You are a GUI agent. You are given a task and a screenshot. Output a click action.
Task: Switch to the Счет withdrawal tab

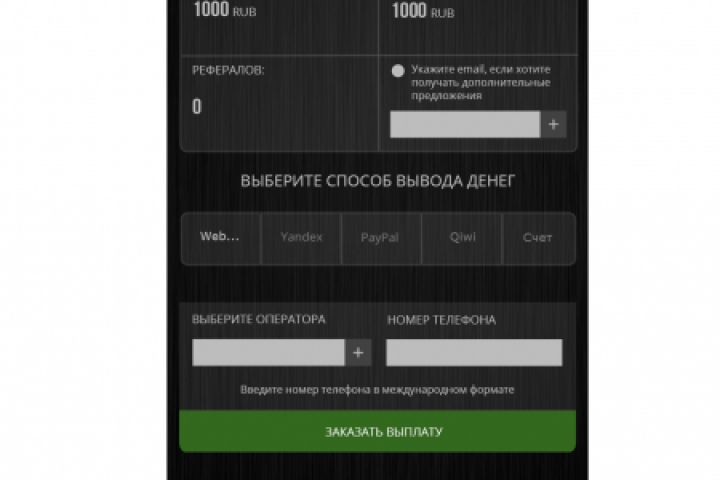pos(537,238)
